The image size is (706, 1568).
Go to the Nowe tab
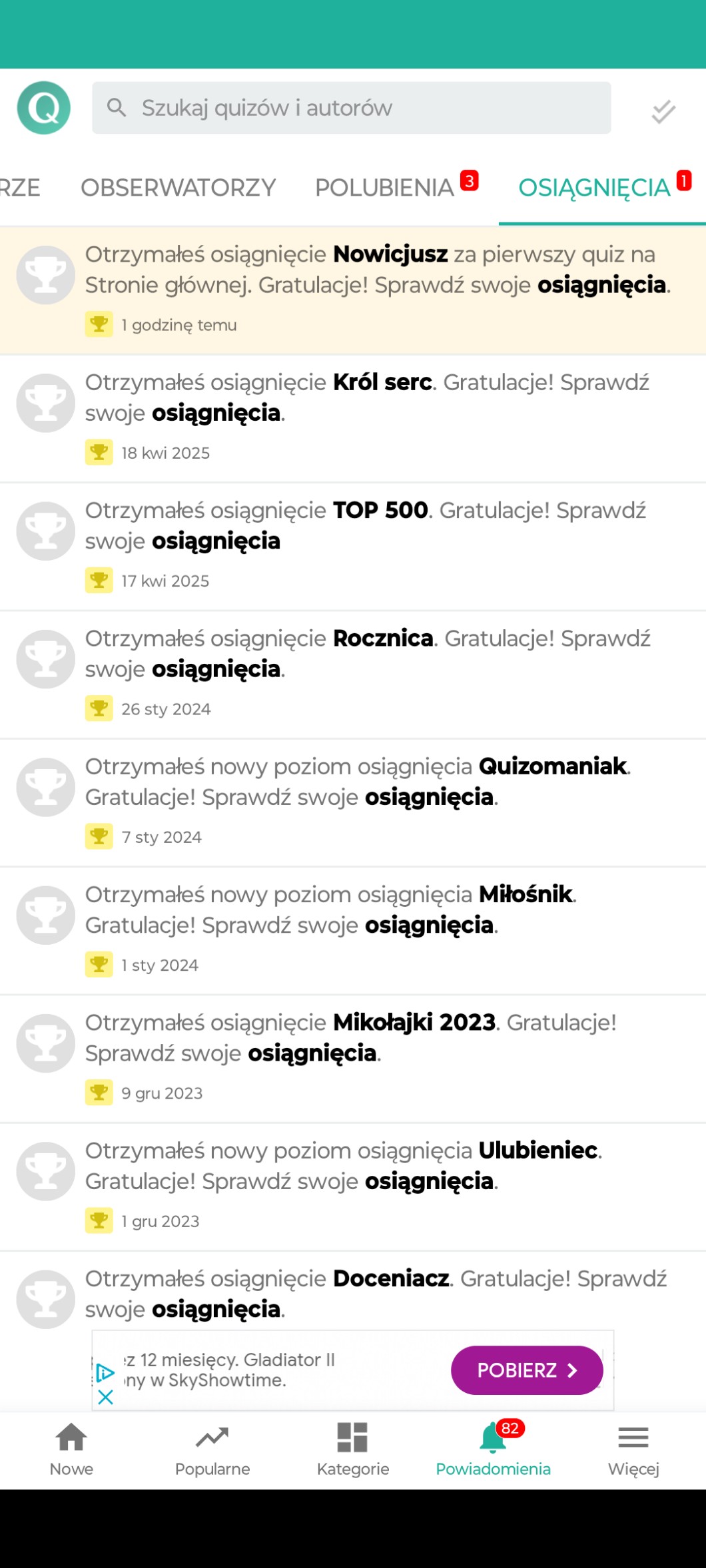pos(71,1449)
